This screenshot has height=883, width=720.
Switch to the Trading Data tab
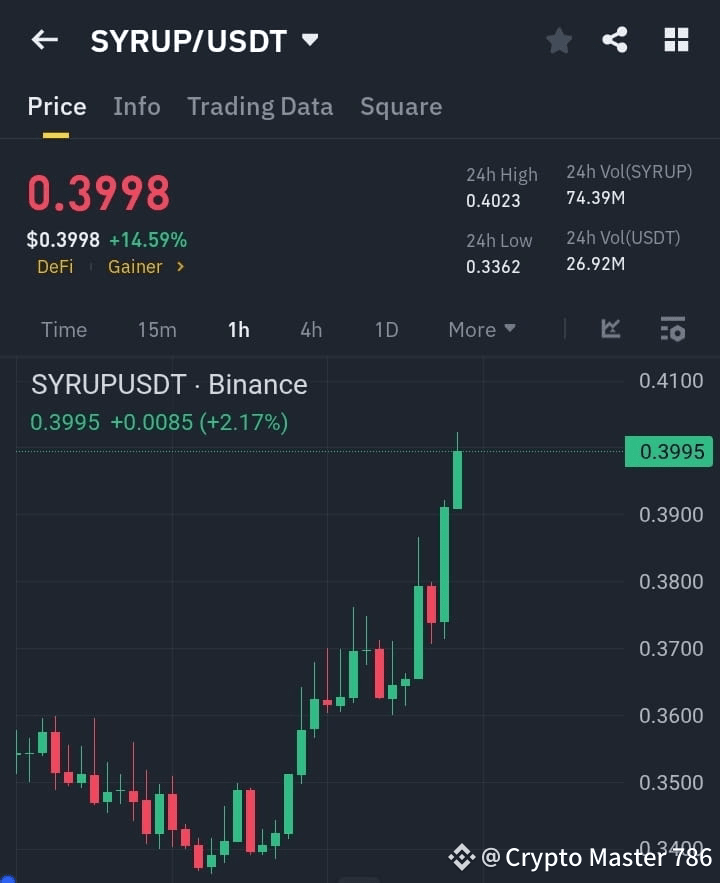coord(260,106)
